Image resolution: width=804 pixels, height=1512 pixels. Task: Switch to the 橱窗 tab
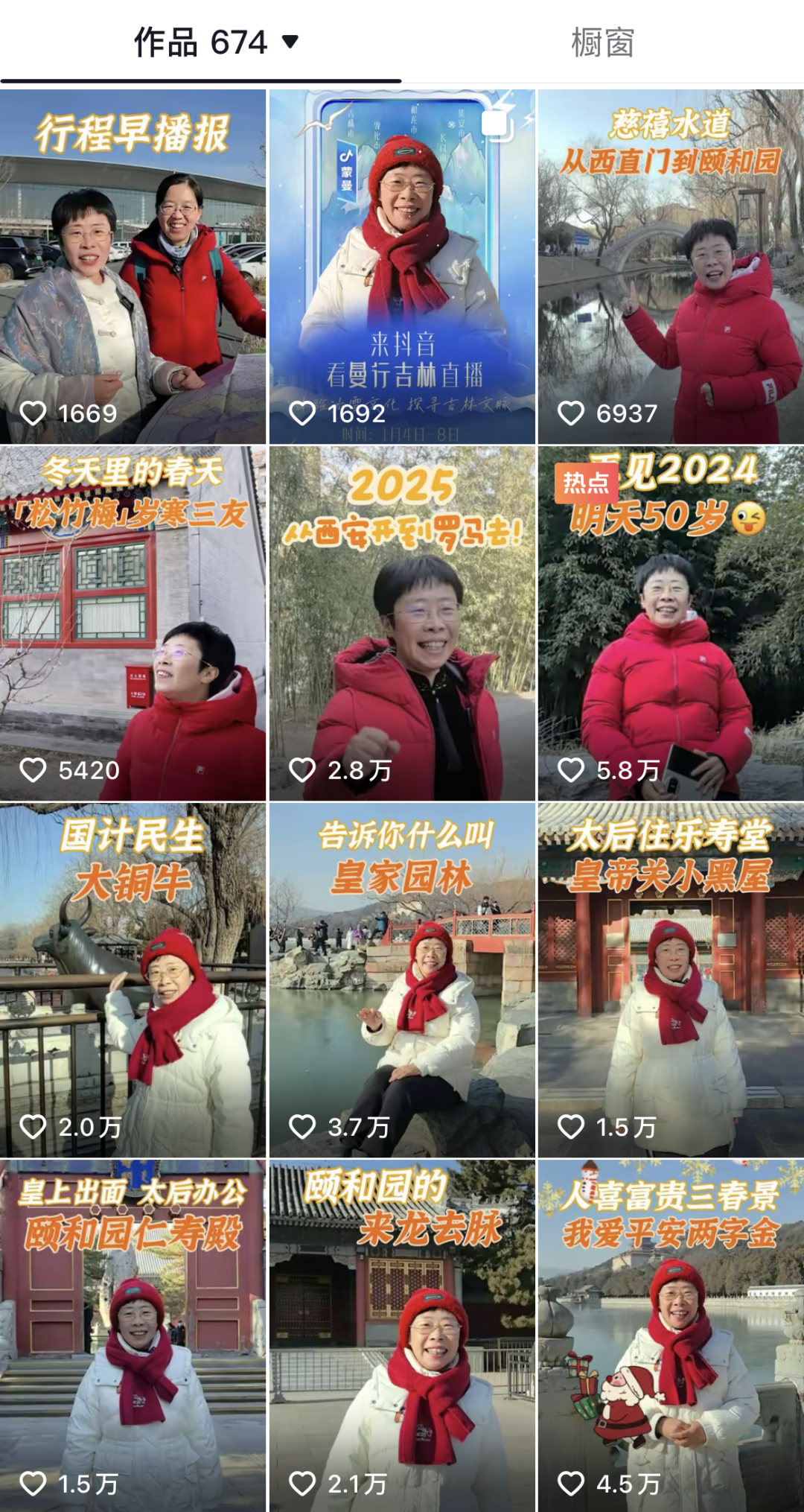tap(602, 42)
